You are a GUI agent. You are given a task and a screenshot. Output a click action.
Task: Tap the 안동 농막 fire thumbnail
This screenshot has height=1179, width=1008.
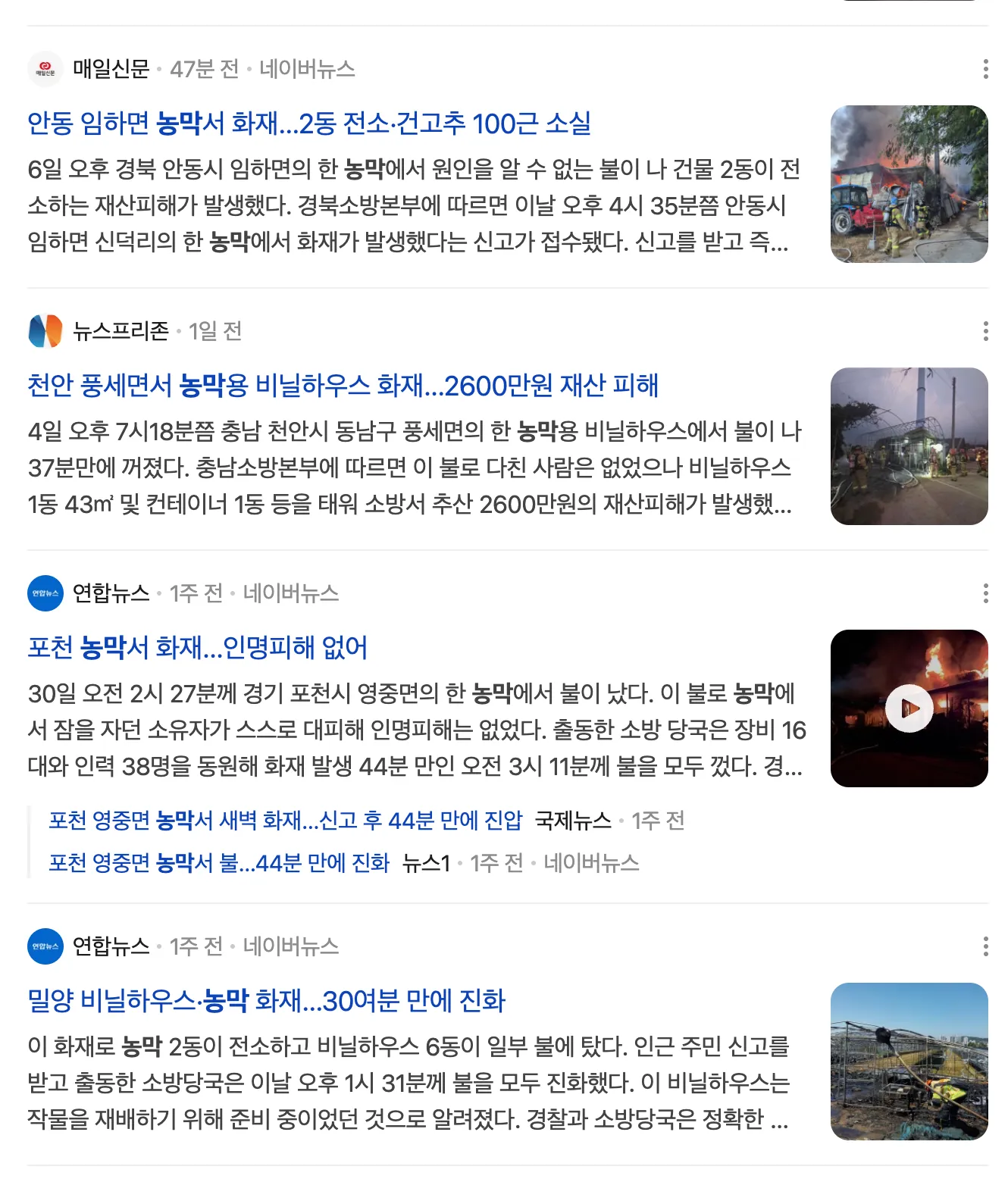click(909, 184)
